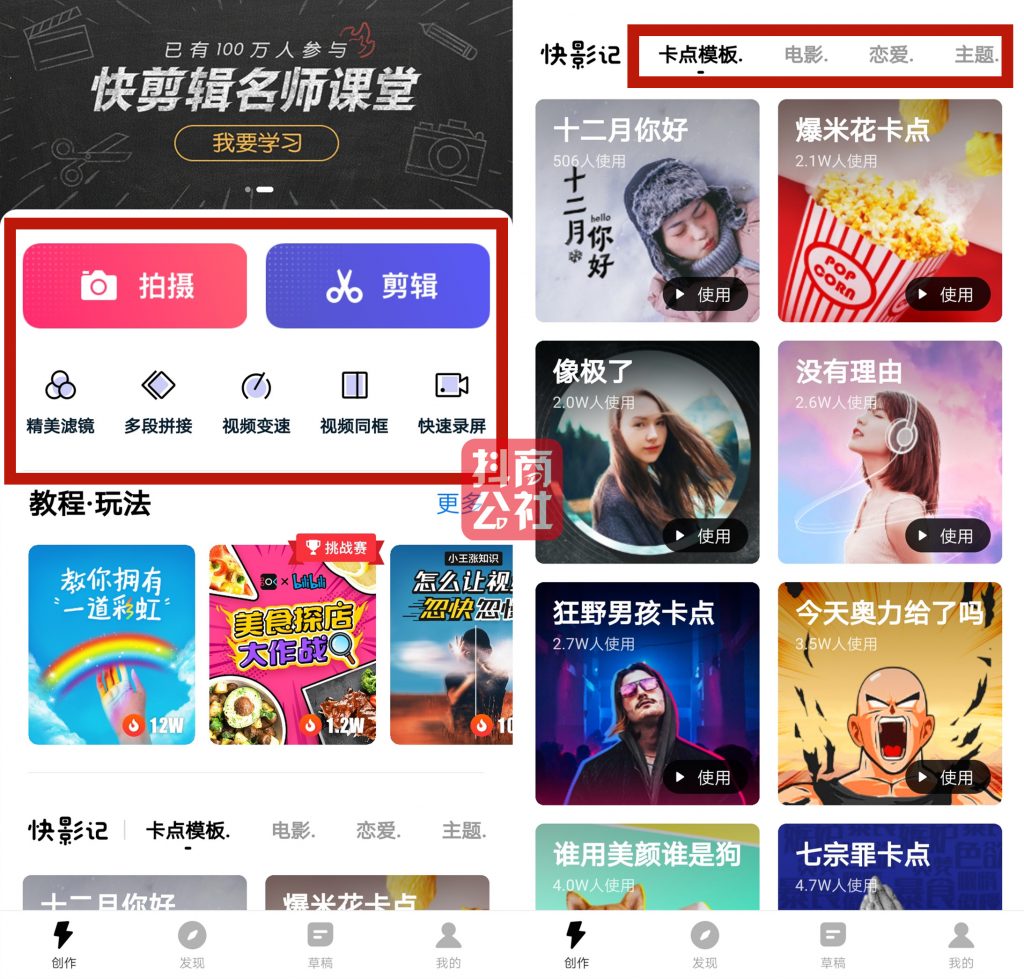Open the 七宗罪卡点 template card
1024x979 pixels.
889,867
